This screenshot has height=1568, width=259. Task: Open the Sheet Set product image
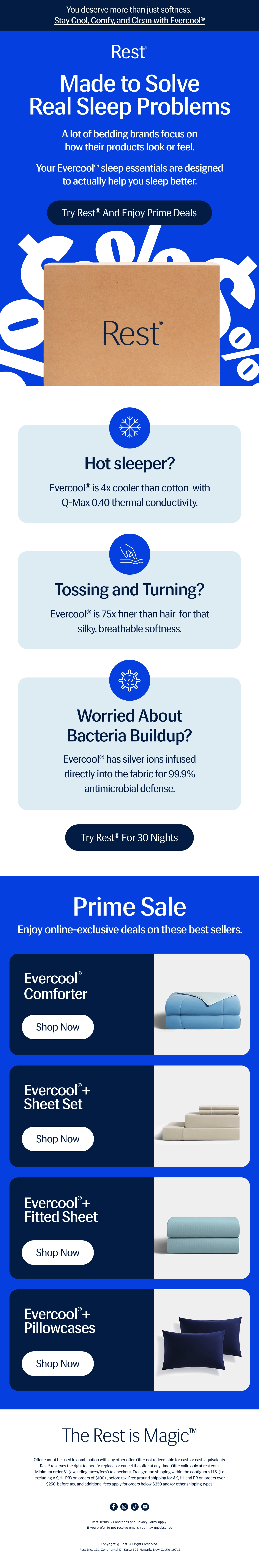coord(202,1116)
